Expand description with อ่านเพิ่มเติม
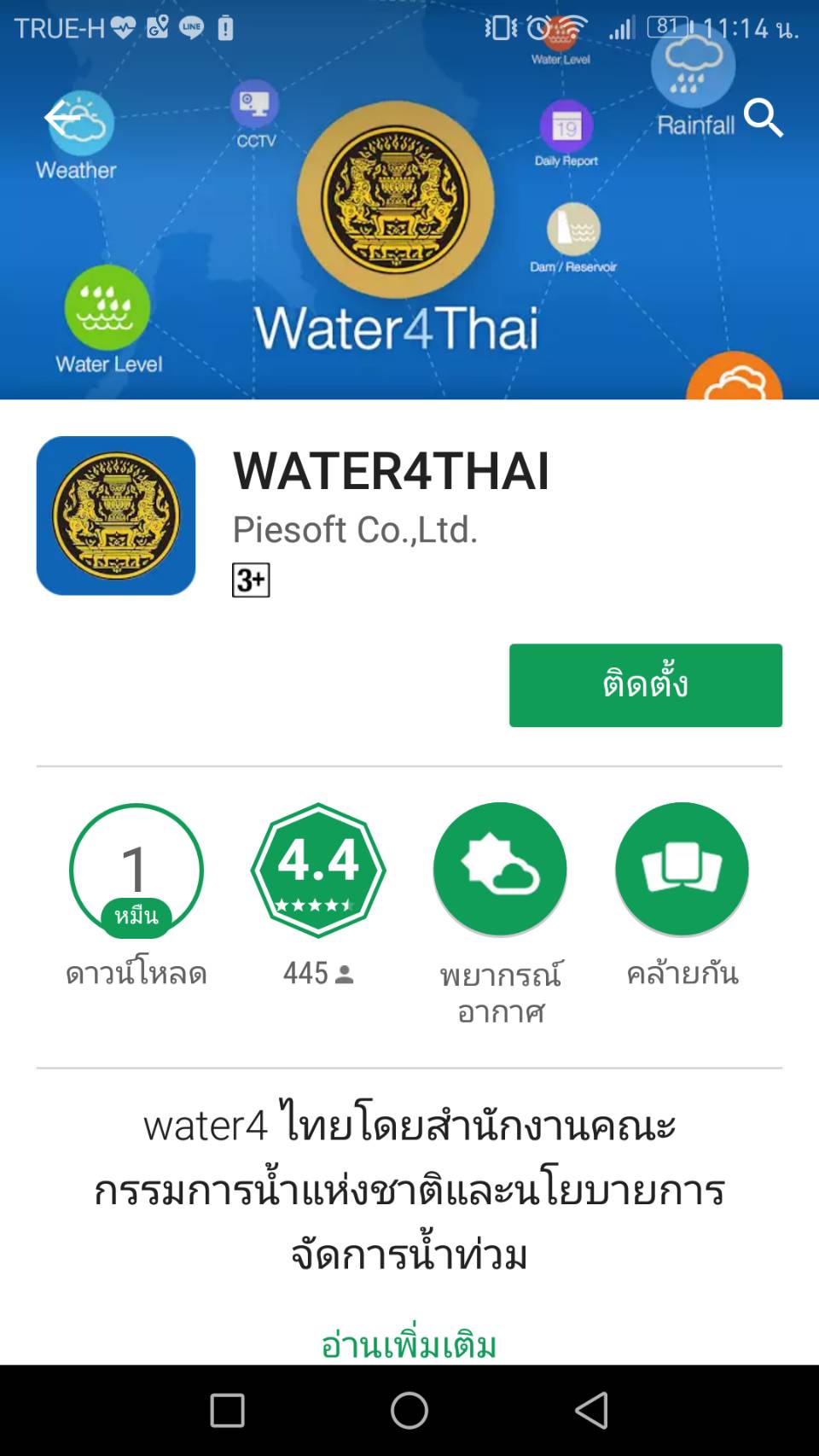Image resolution: width=819 pixels, height=1456 pixels. (409, 1344)
